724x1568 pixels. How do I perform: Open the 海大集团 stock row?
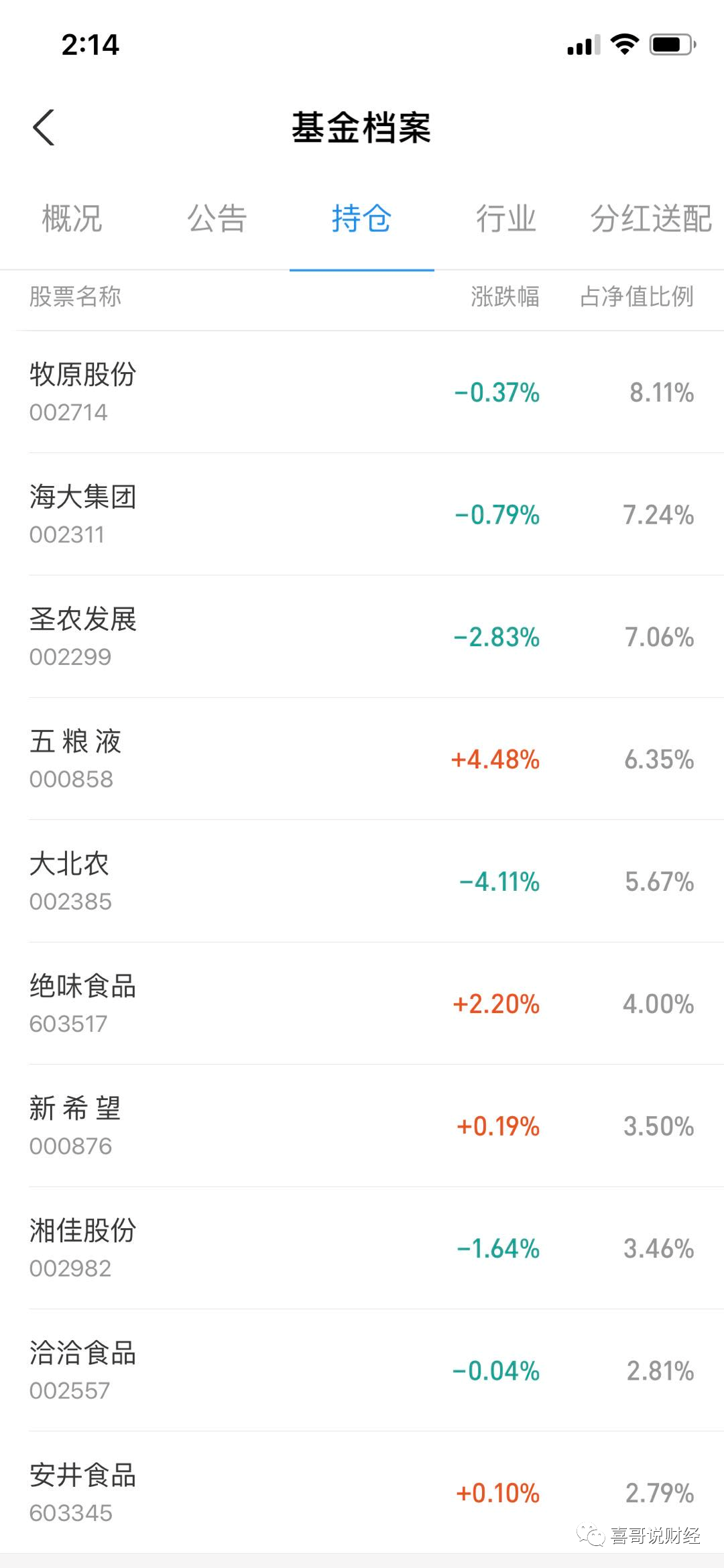[362, 514]
